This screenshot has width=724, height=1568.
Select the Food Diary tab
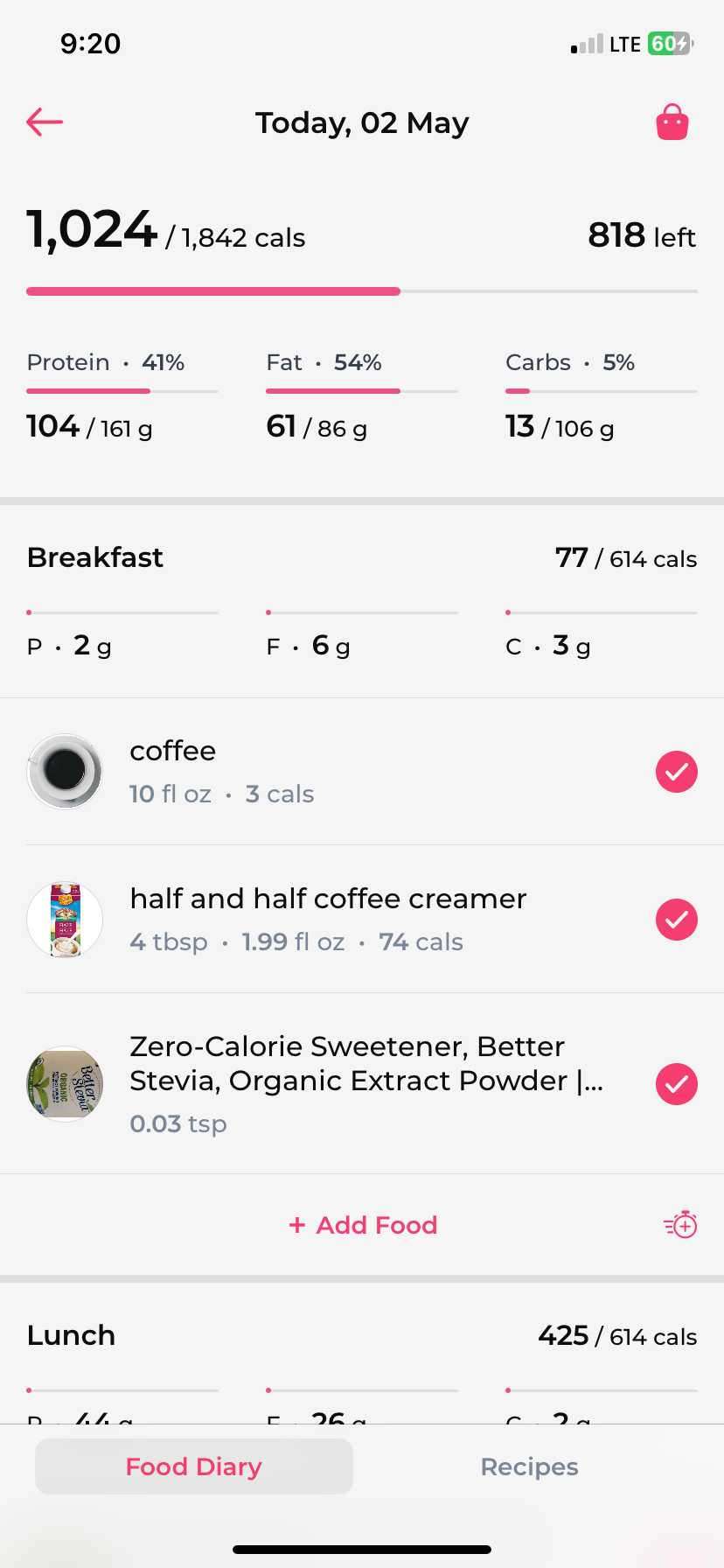[x=194, y=1466]
